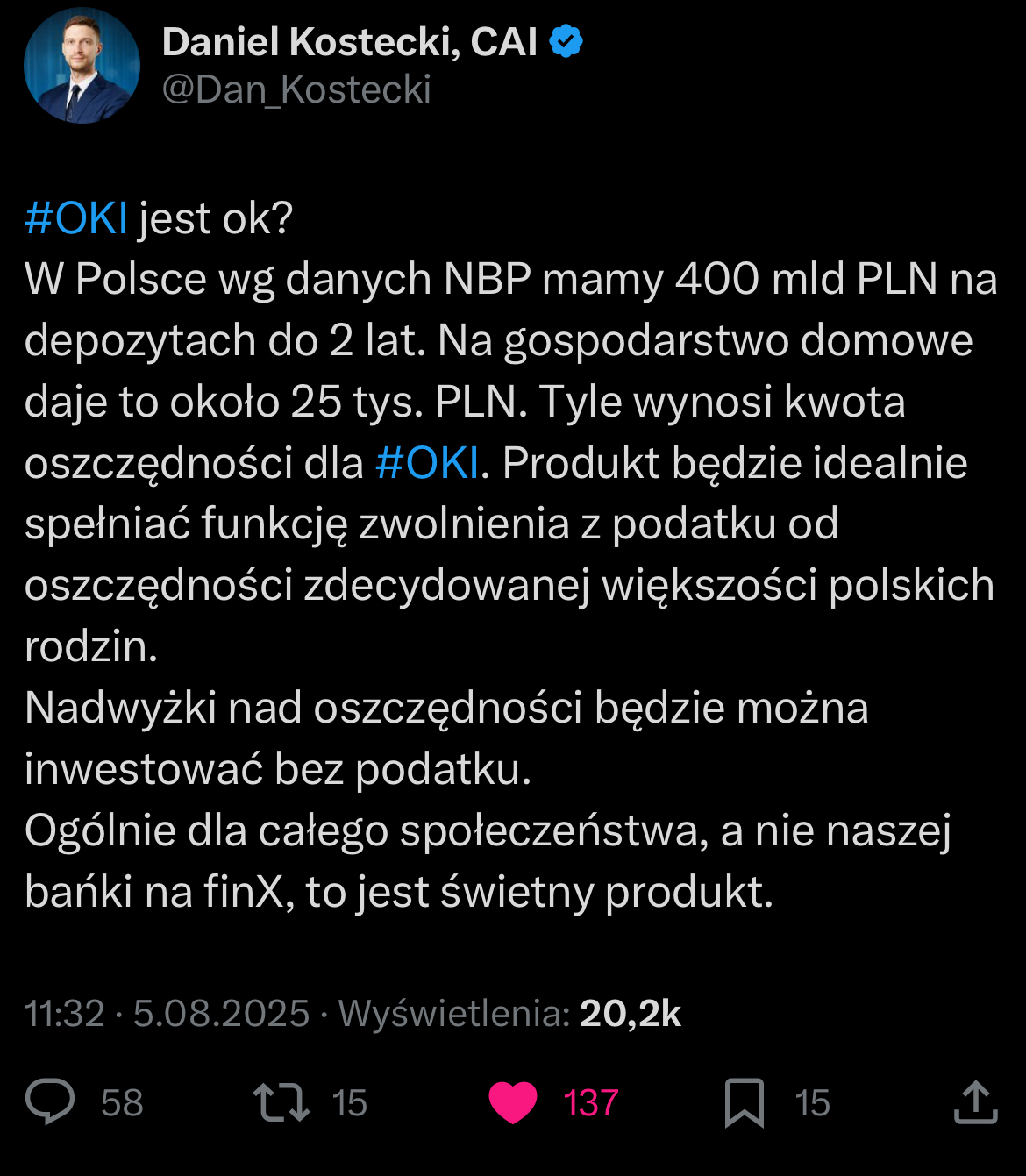Open the #OKI hashtag after "oszczędności dla"
Screen dimensions: 1026x1176
(428, 462)
